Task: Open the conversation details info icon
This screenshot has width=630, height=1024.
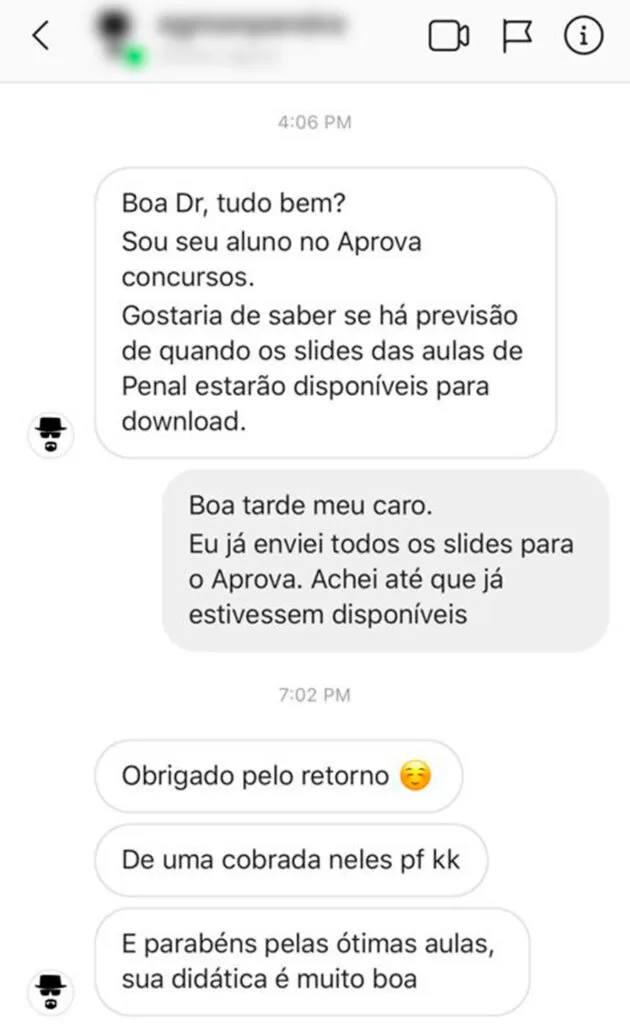Action: pyautogui.click(x=583, y=37)
